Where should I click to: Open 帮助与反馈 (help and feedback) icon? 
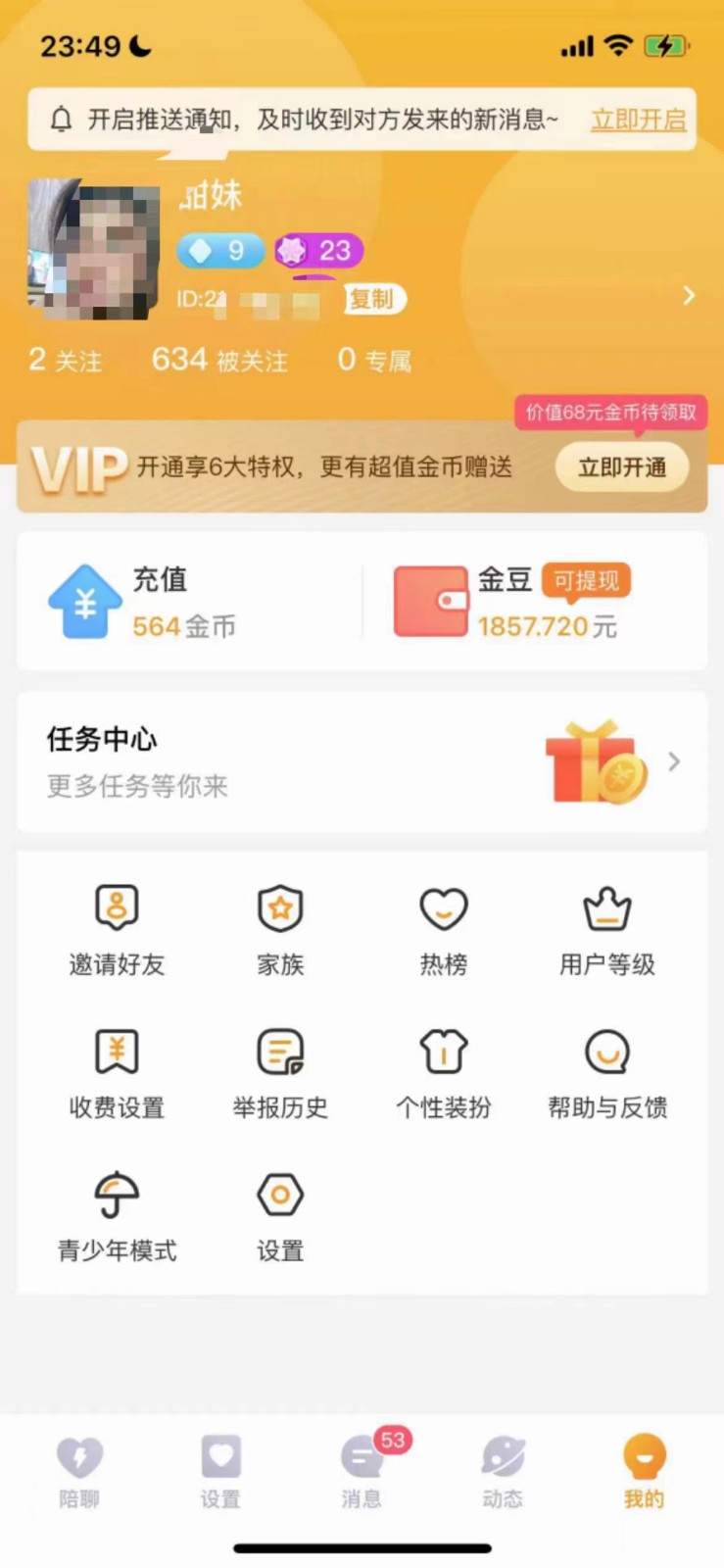click(x=606, y=1051)
